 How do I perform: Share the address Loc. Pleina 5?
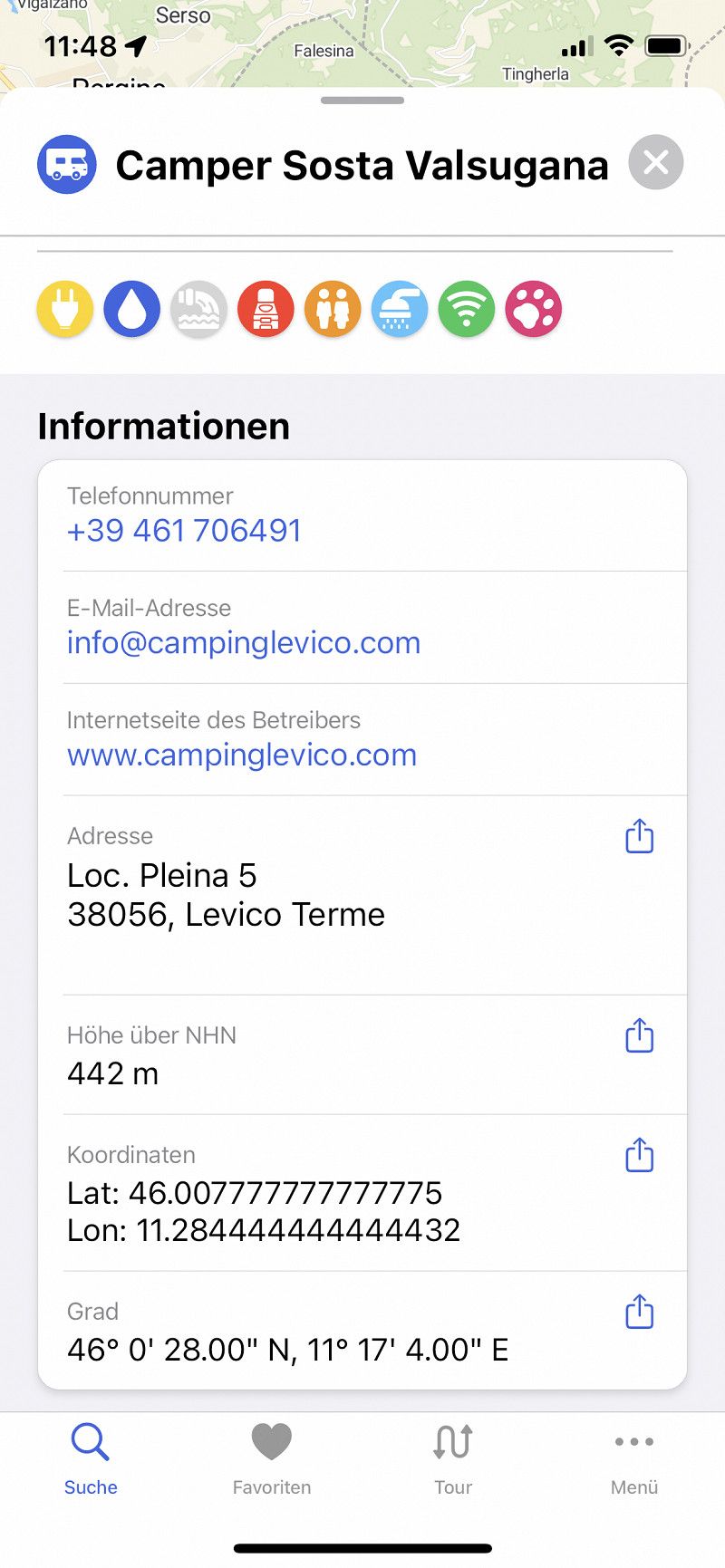(x=640, y=836)
